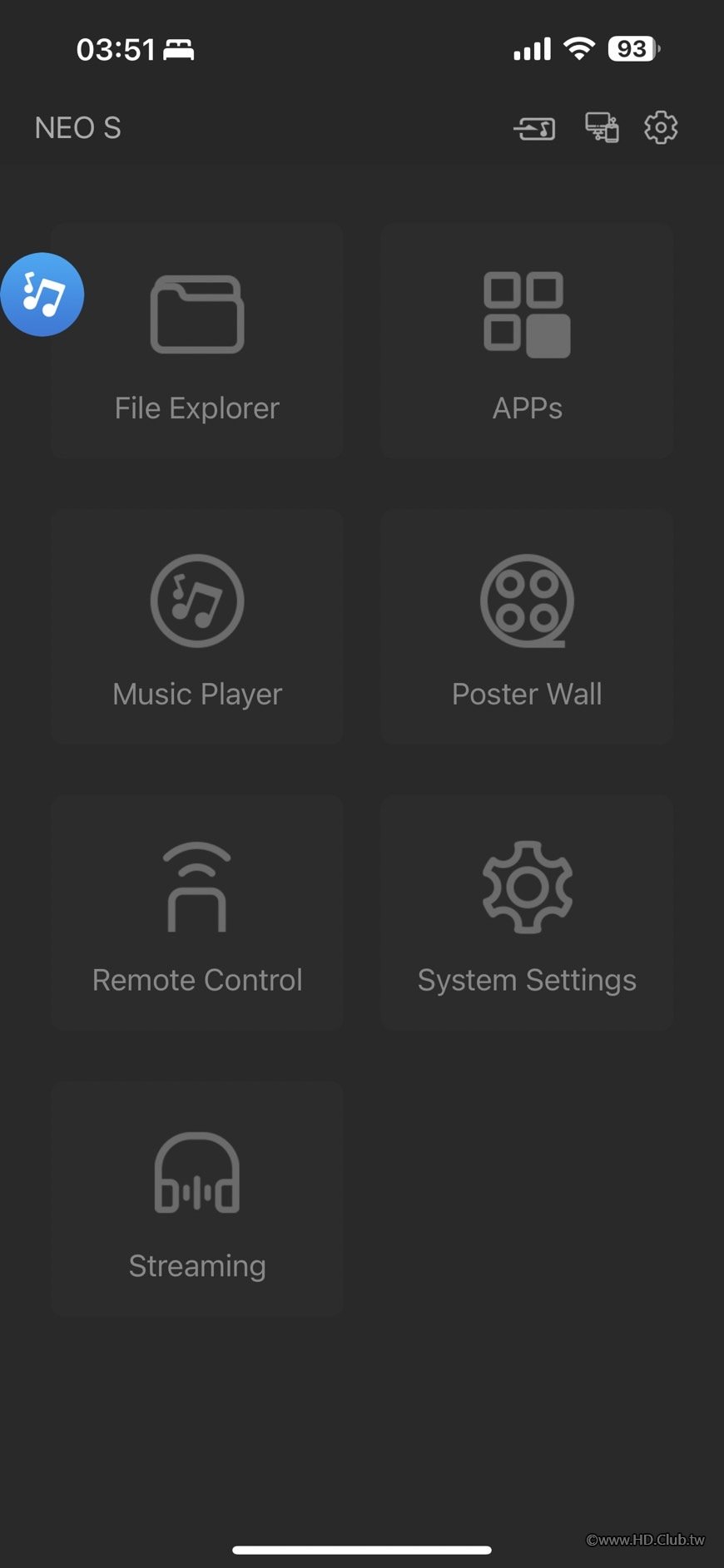Tap the device connection icon in header

click(602, 128)
